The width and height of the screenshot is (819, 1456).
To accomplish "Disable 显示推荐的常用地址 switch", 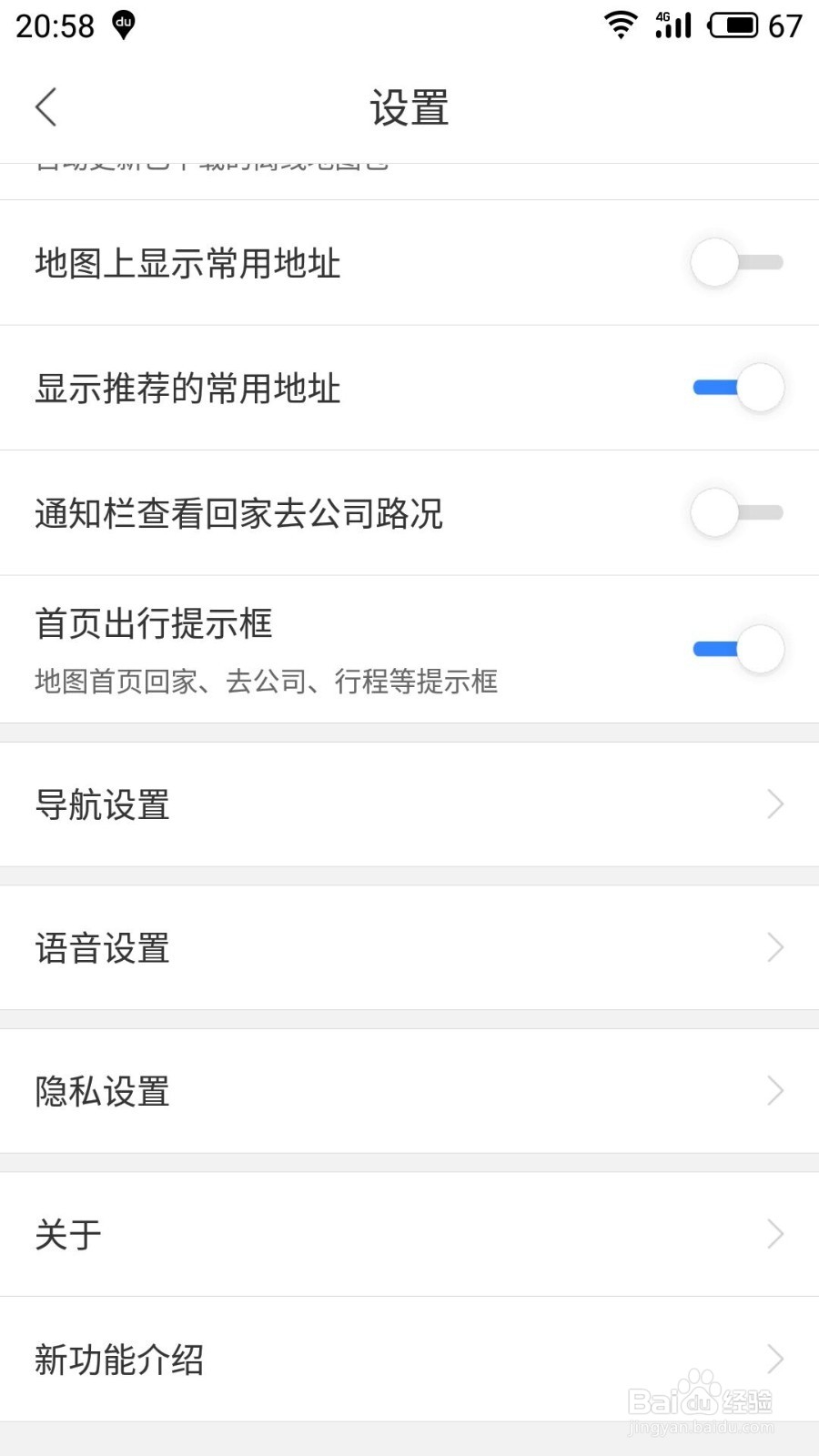I will (x=739, y=388).
